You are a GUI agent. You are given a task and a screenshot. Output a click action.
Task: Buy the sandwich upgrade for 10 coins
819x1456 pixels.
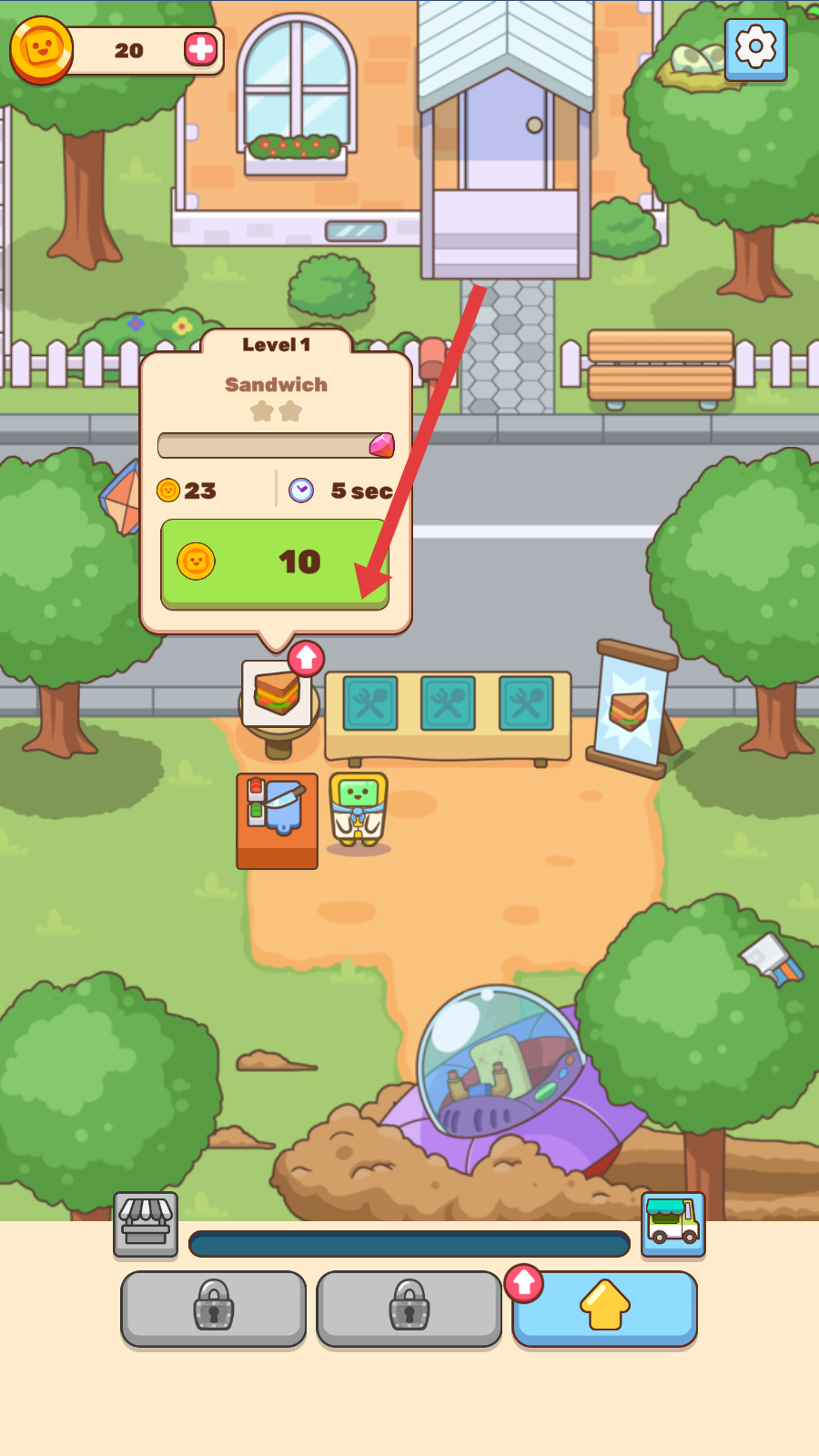275,563
